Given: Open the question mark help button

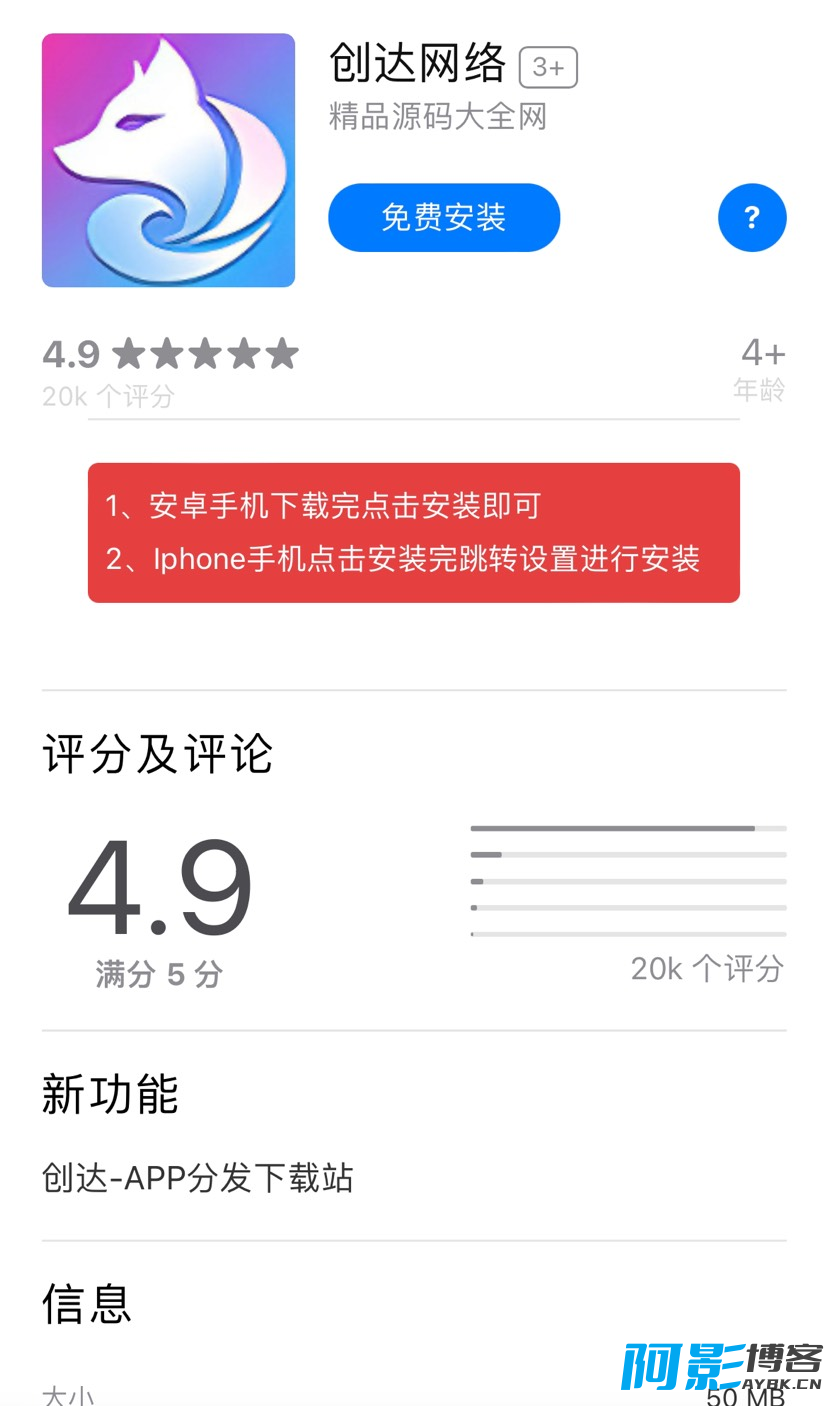Looking at the screenshot, I should click(x=752, y=217).
